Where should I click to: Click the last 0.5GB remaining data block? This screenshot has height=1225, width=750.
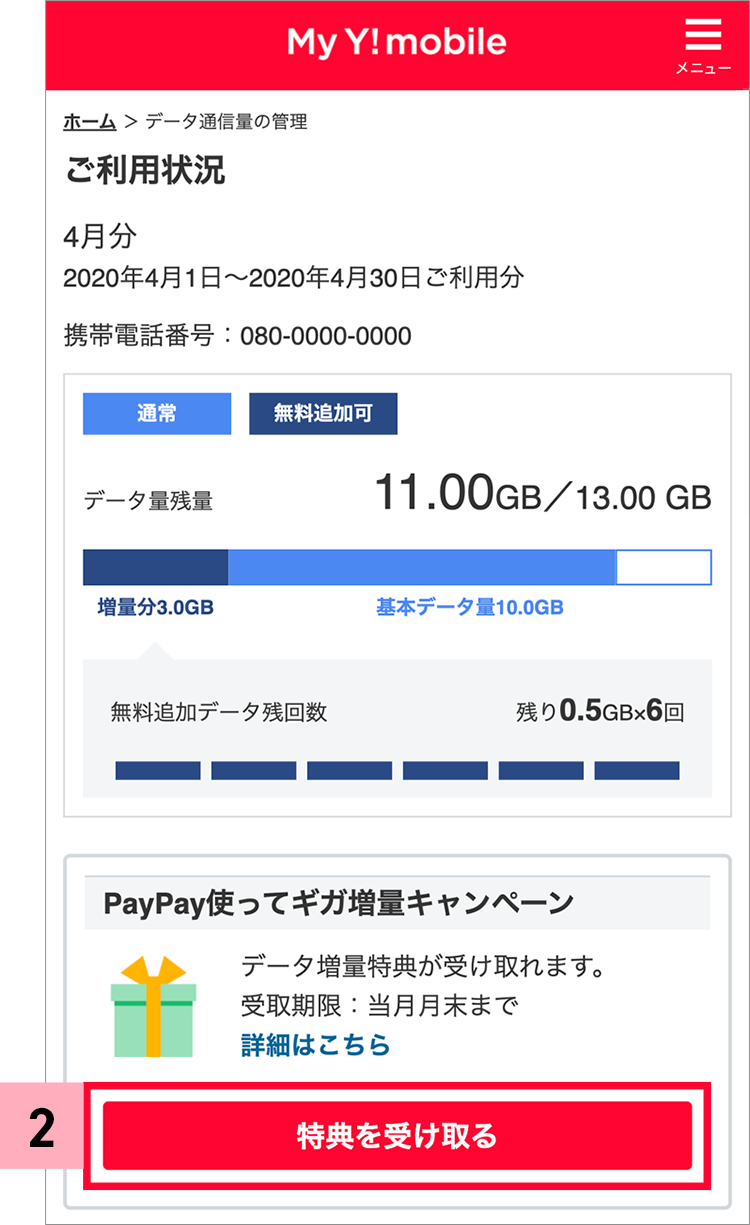(638, 769)
